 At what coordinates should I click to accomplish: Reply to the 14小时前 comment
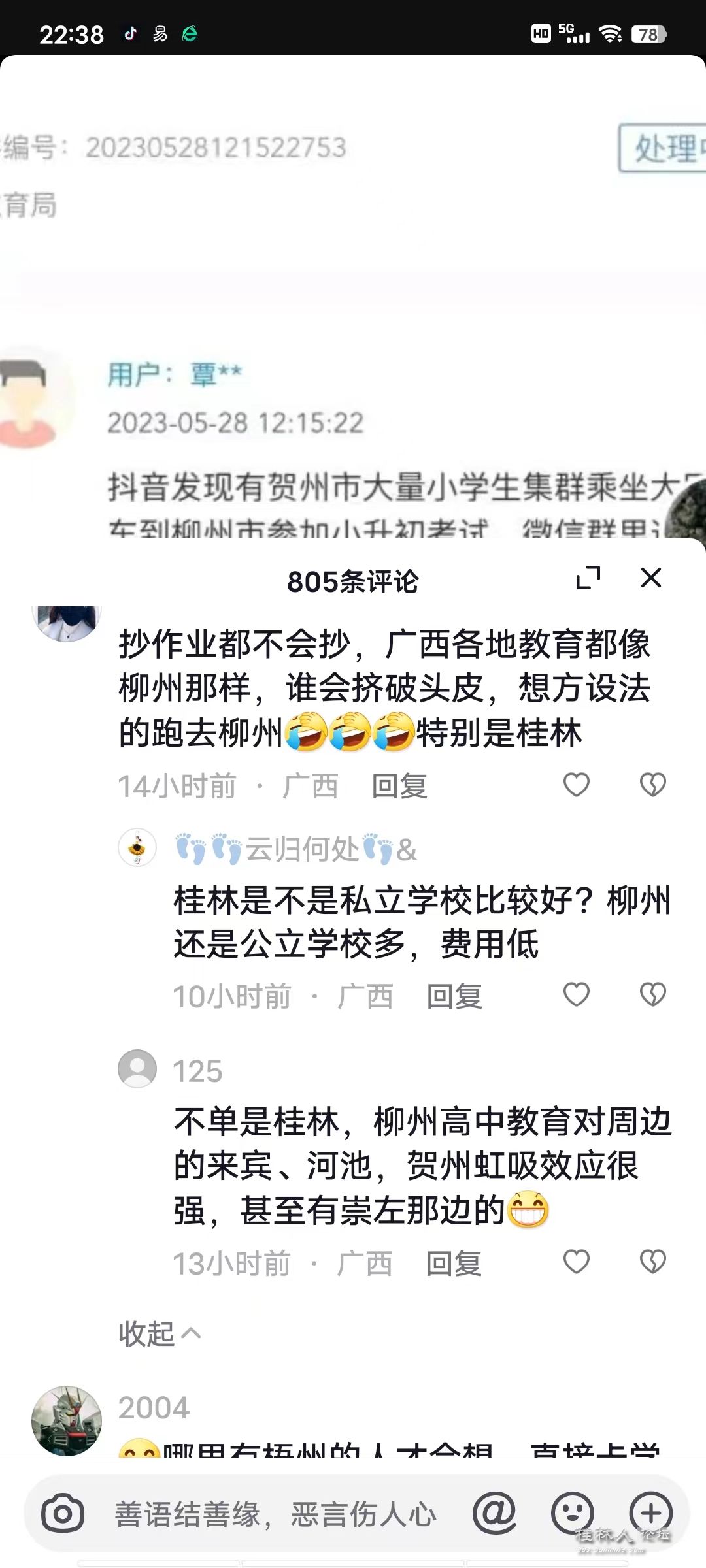pos(399,786)
